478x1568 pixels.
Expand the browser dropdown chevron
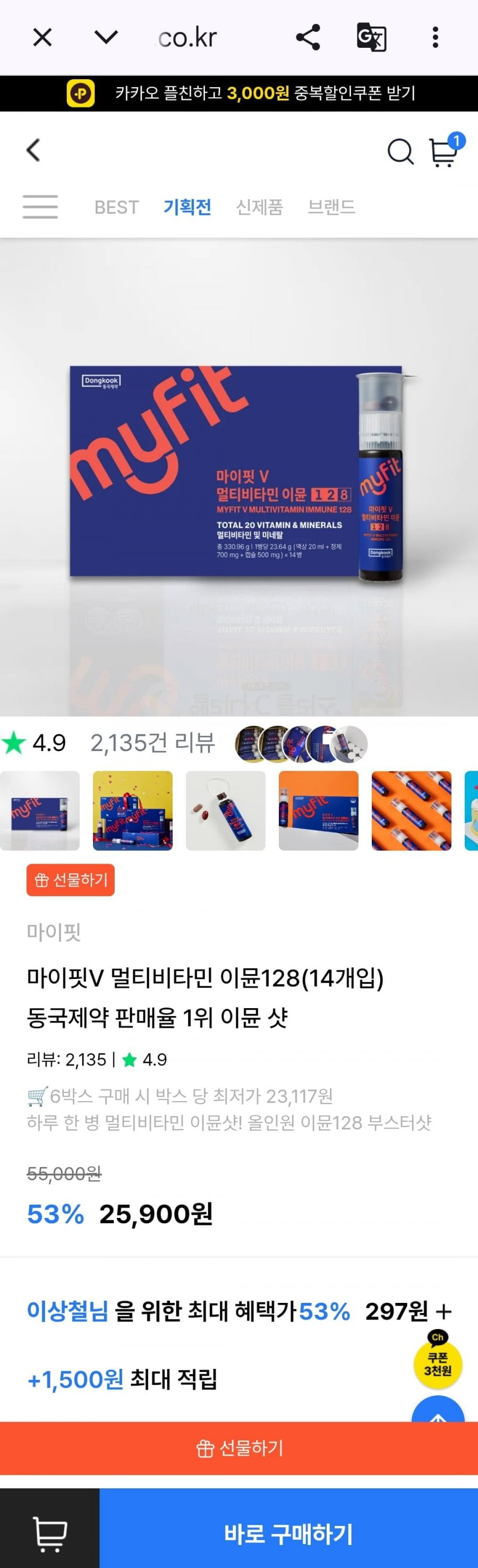pos(106,38)
